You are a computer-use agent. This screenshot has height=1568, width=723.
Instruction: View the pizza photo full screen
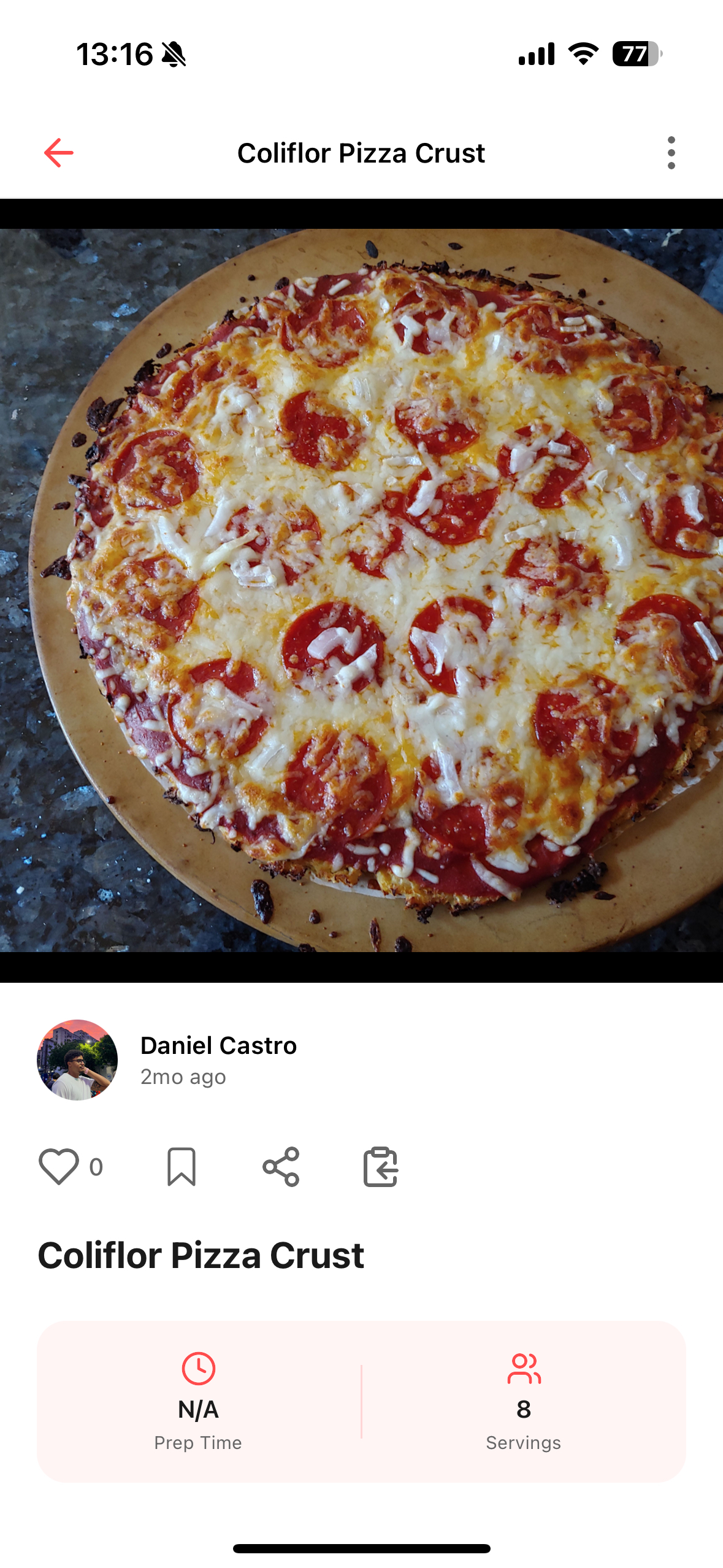pyautogui.click(x=361, y=590)
